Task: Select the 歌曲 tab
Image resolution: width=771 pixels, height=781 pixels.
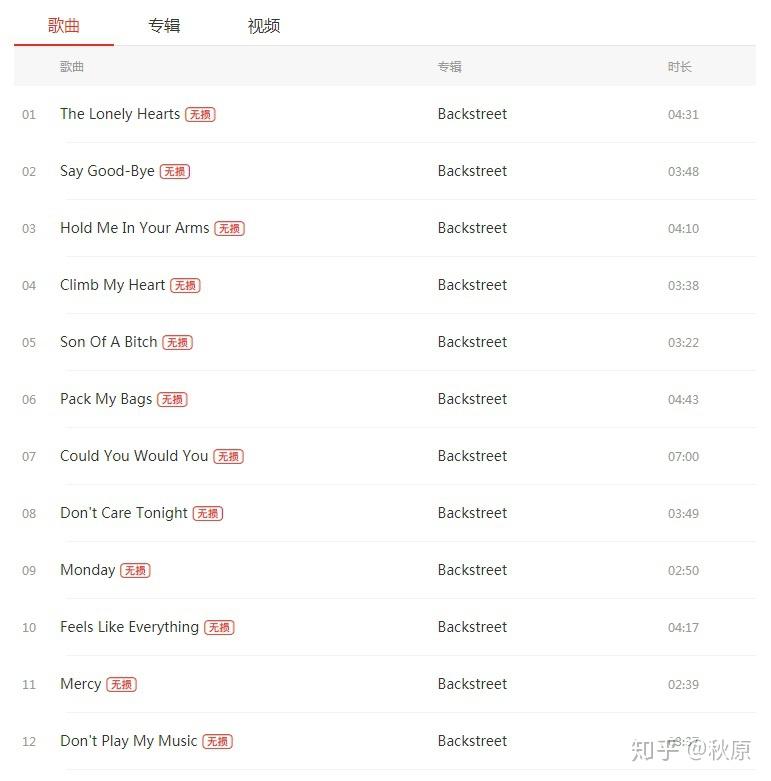Action: click(x=64, y=26)
